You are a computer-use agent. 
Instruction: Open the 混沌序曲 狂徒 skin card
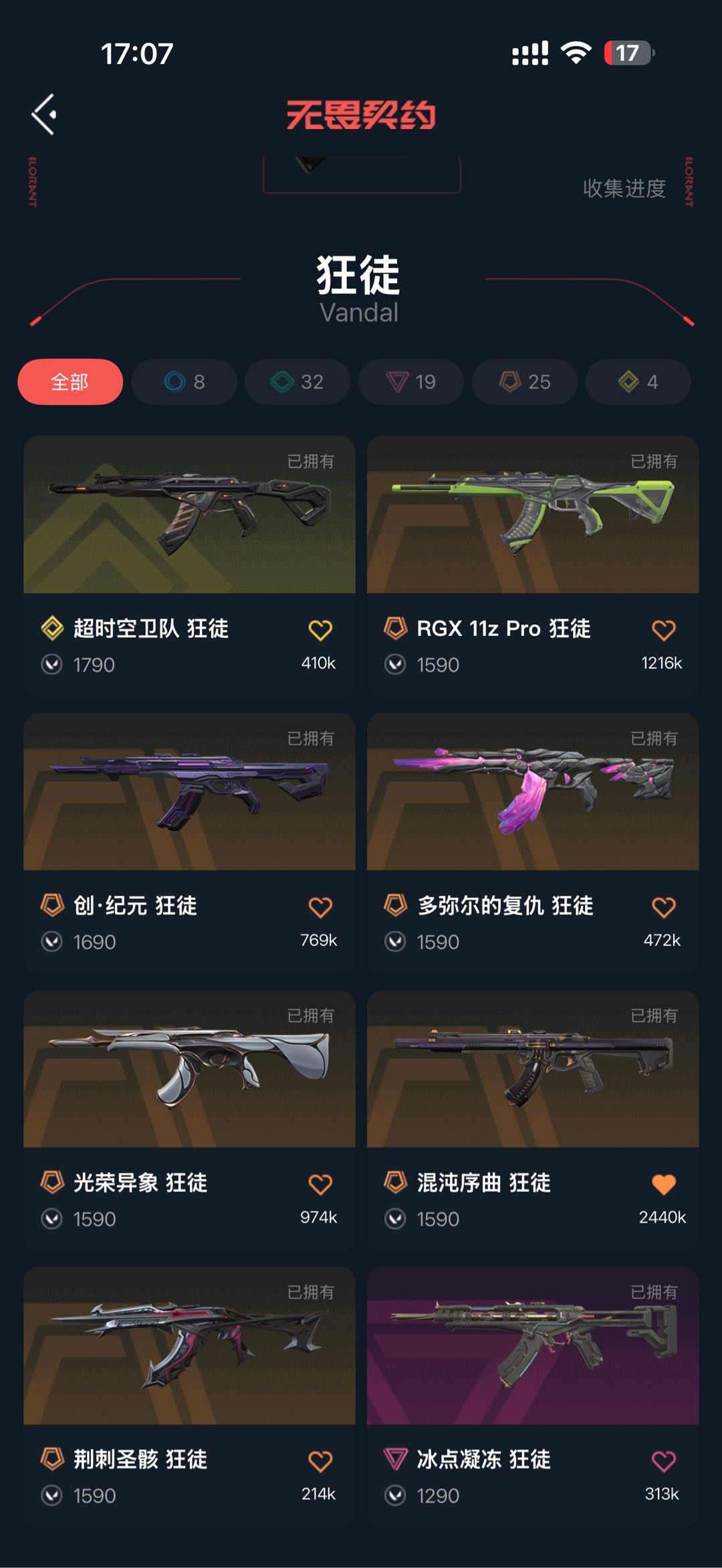point(533,1120)
